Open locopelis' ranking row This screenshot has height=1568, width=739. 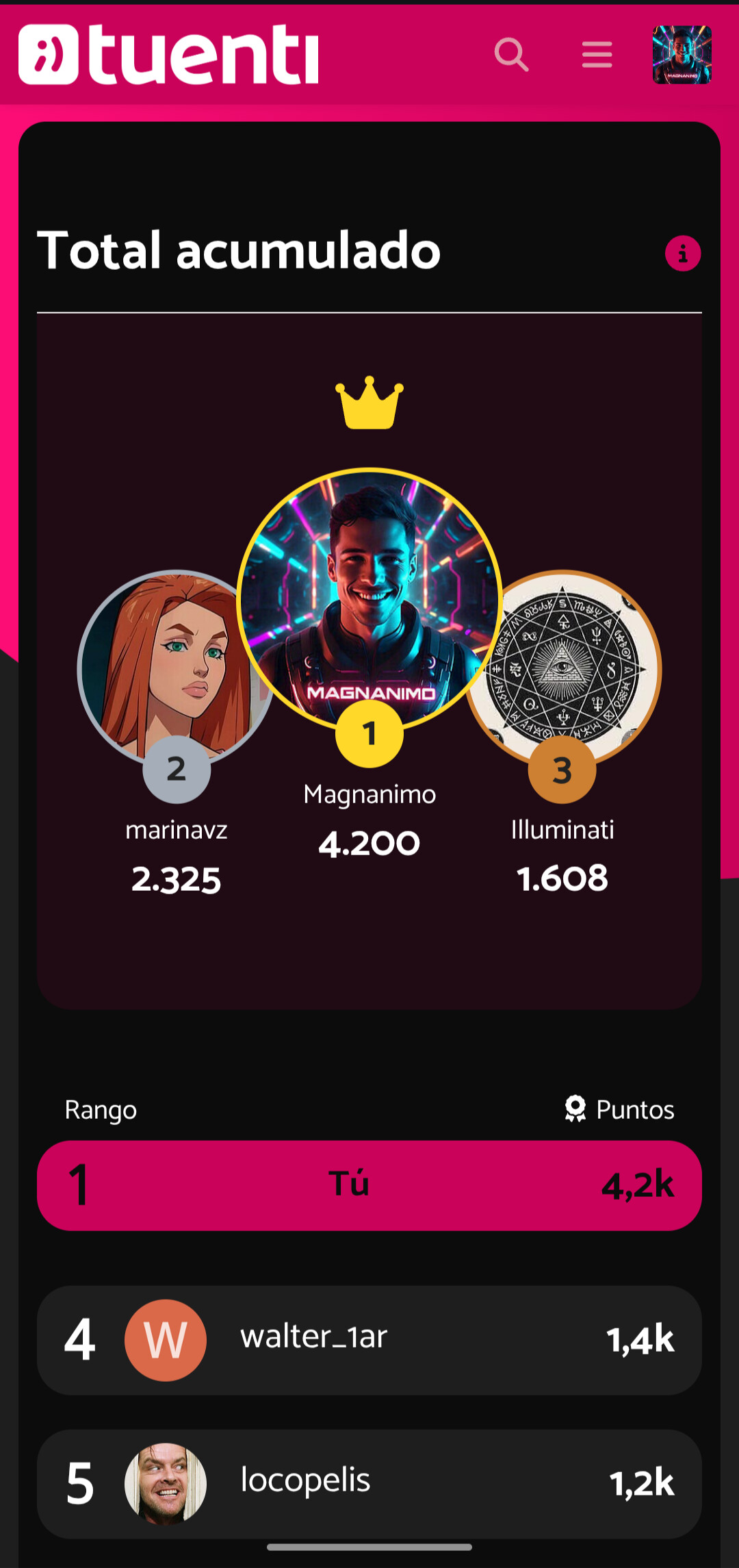(369, 1484)
